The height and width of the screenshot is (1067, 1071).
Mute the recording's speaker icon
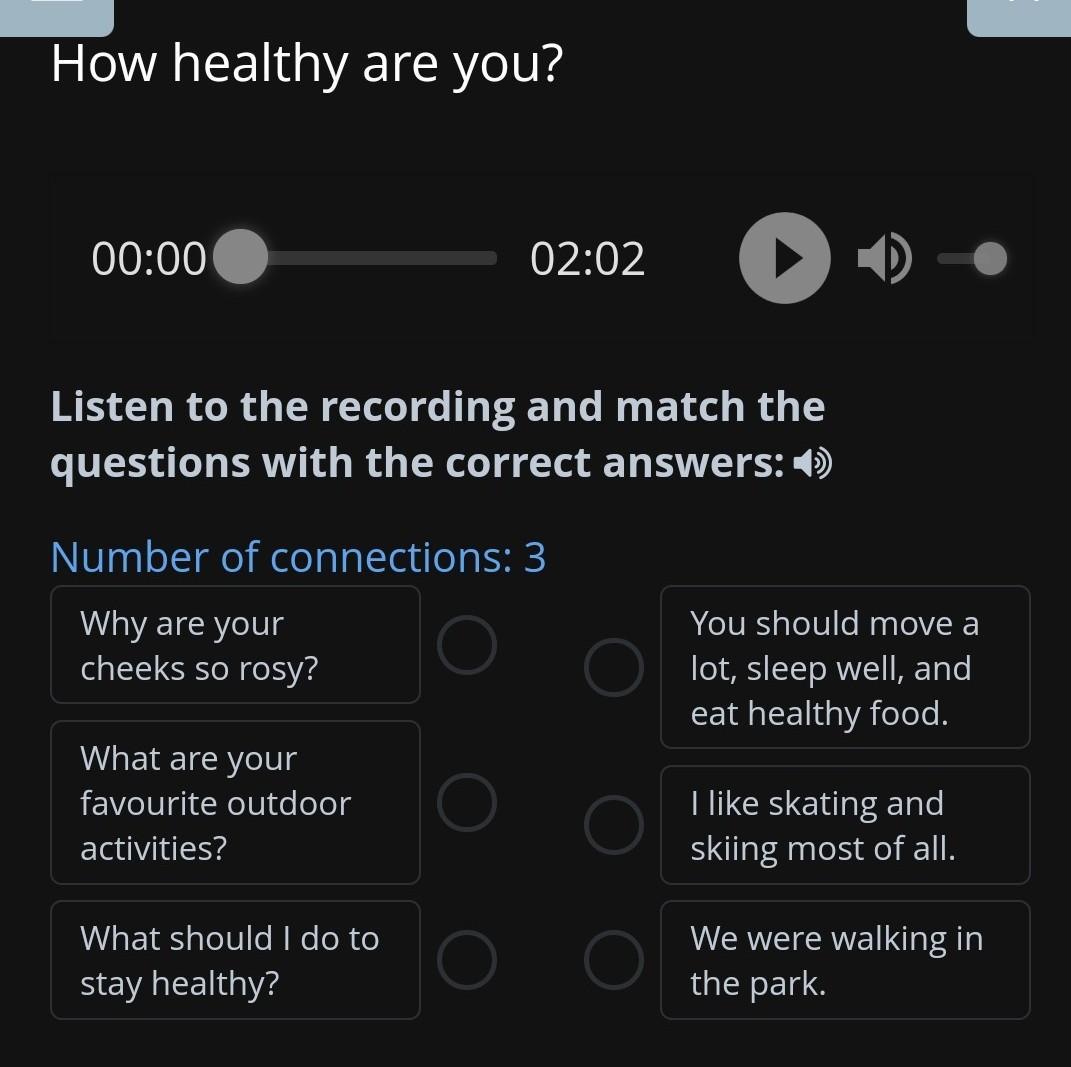coord(884,259)
